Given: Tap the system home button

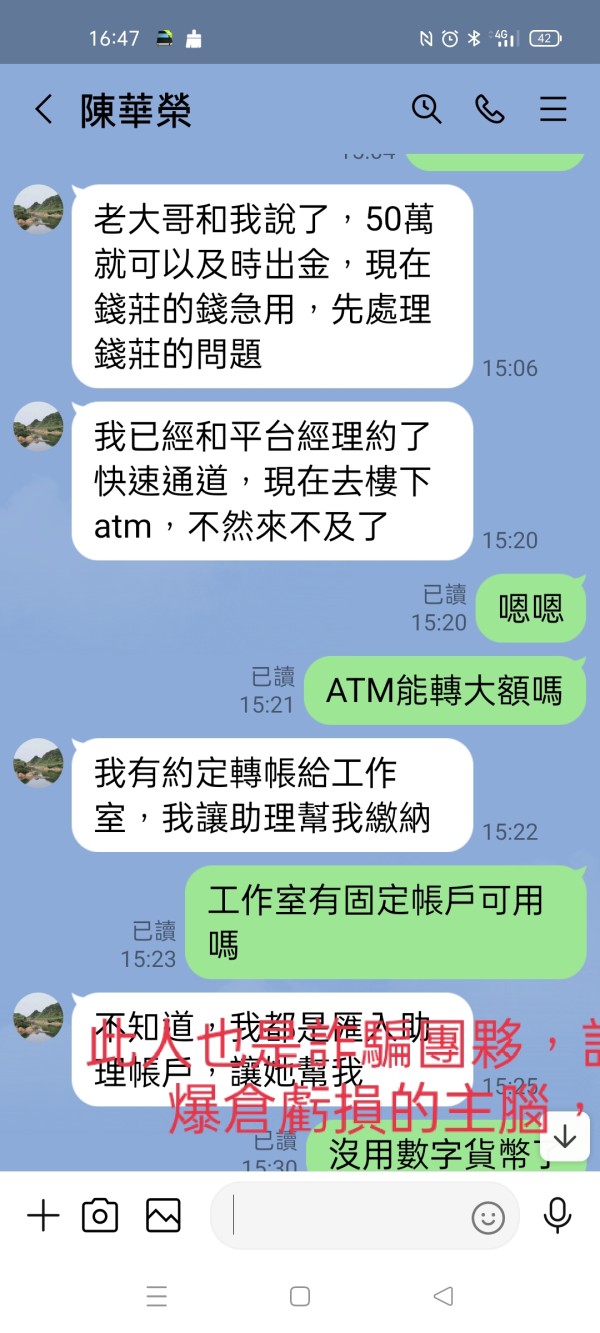Looking at the screenshot, I should point(300,1297).
